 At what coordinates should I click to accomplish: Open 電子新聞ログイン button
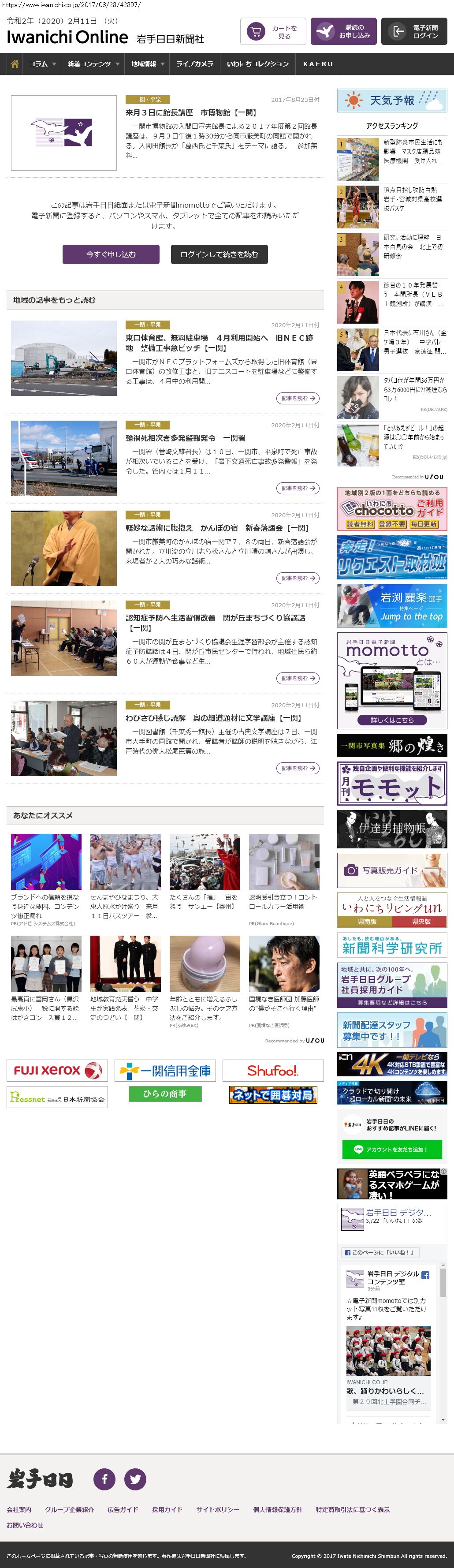pyautogui.click(x=414, y=32)
